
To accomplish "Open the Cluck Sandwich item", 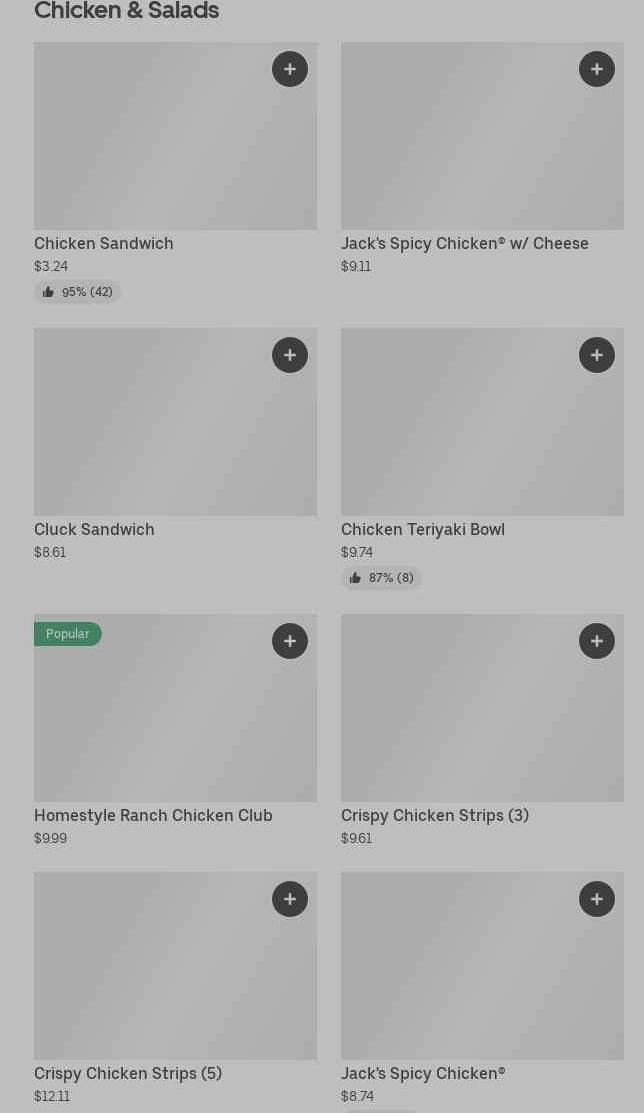I will 175,444.
